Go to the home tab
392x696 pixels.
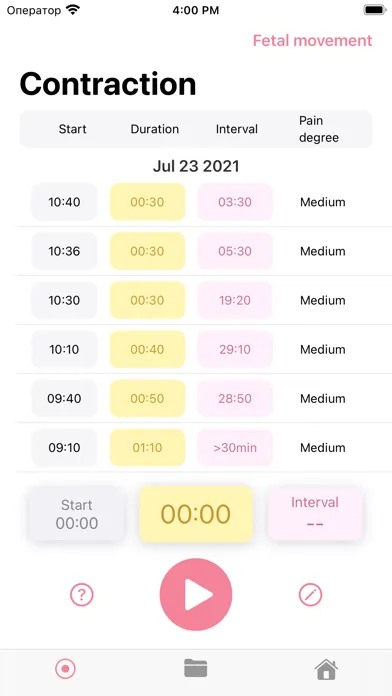(x=326, y=669)
